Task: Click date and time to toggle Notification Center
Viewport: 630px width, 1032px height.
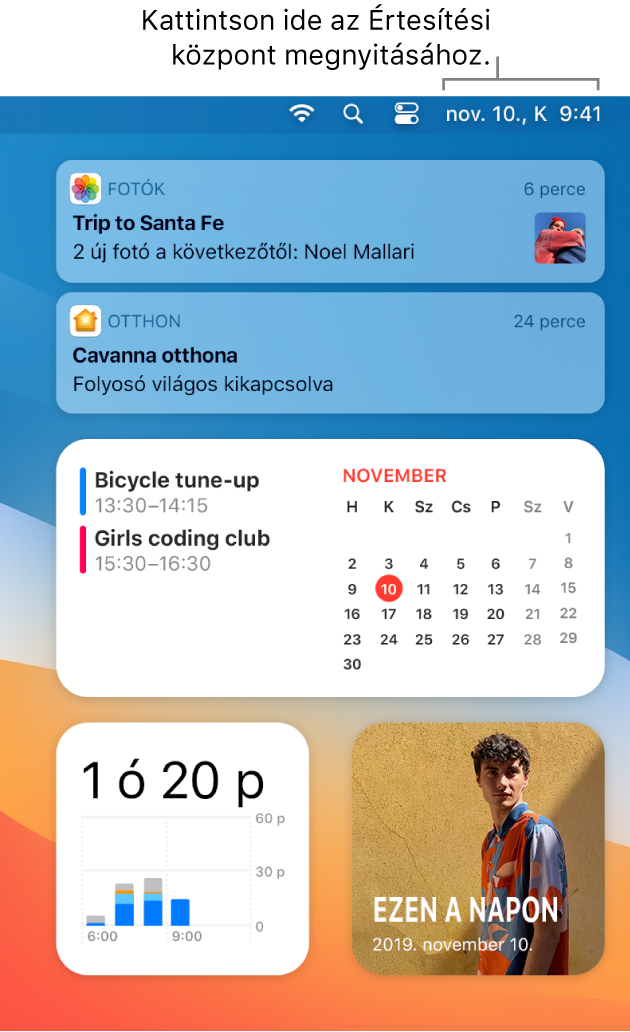Action: pyautogui.click(x=523, y=114)
